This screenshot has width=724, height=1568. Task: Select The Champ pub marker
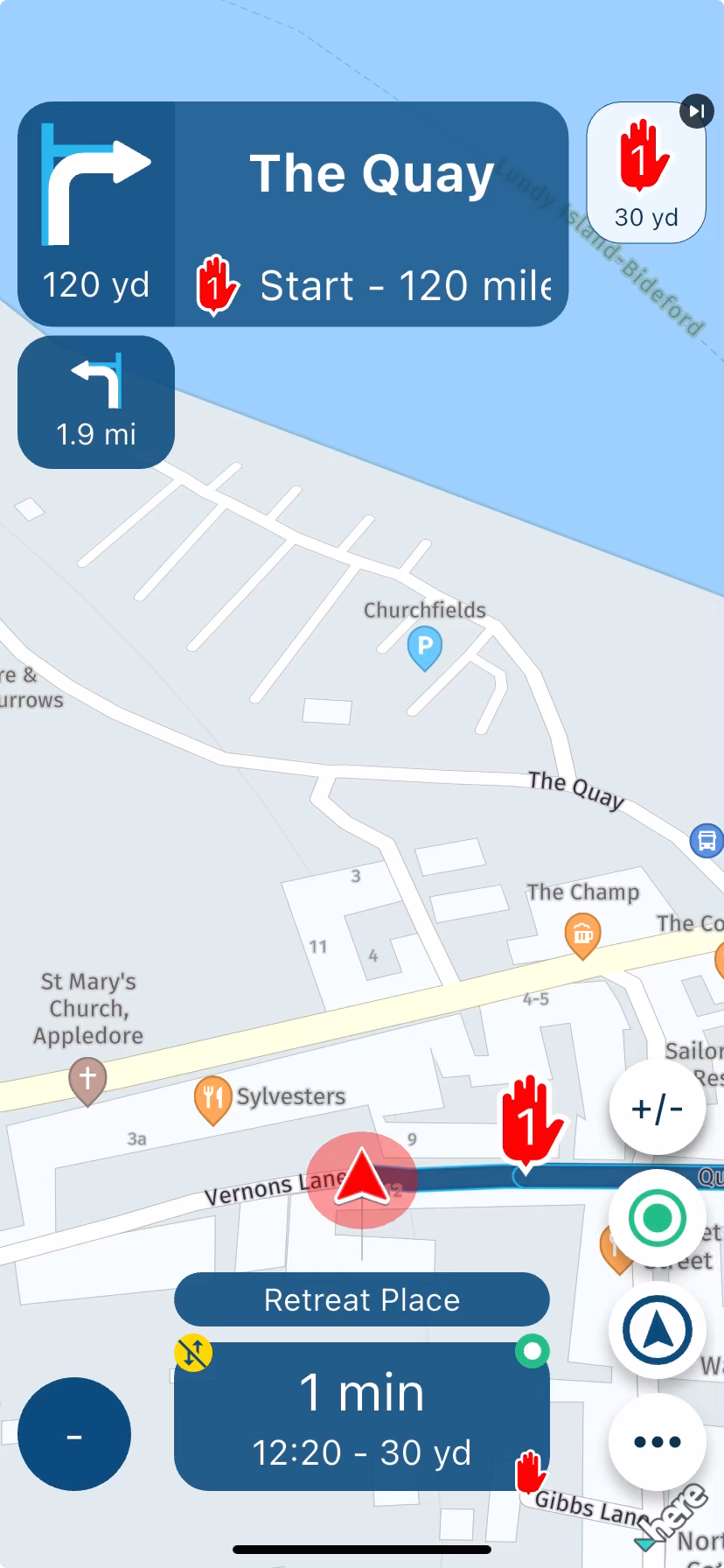(x=582, y=934)
